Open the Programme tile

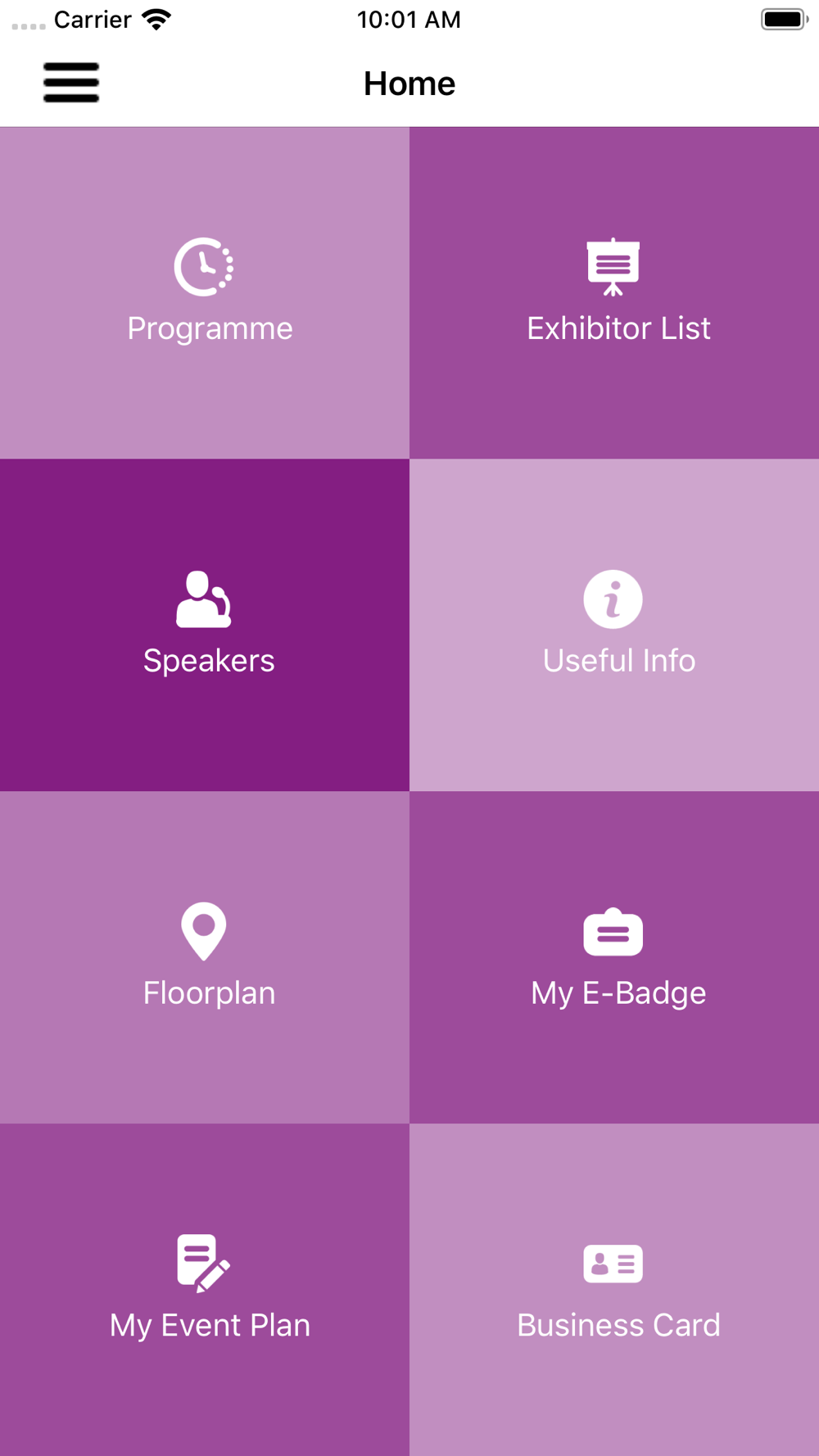[205, 293]
